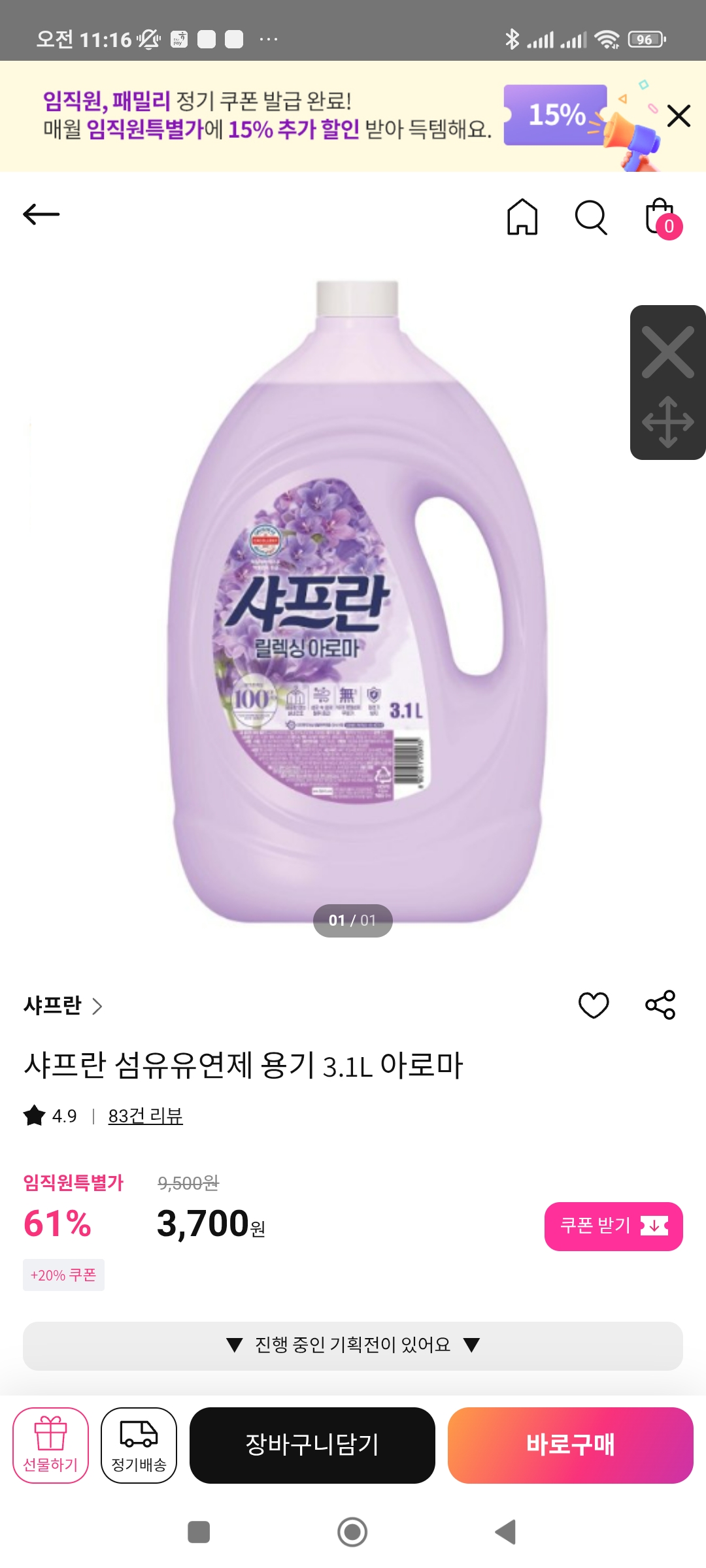Open the 샤프란 brand page link
706x1568 pixels.
[63, 1005]
